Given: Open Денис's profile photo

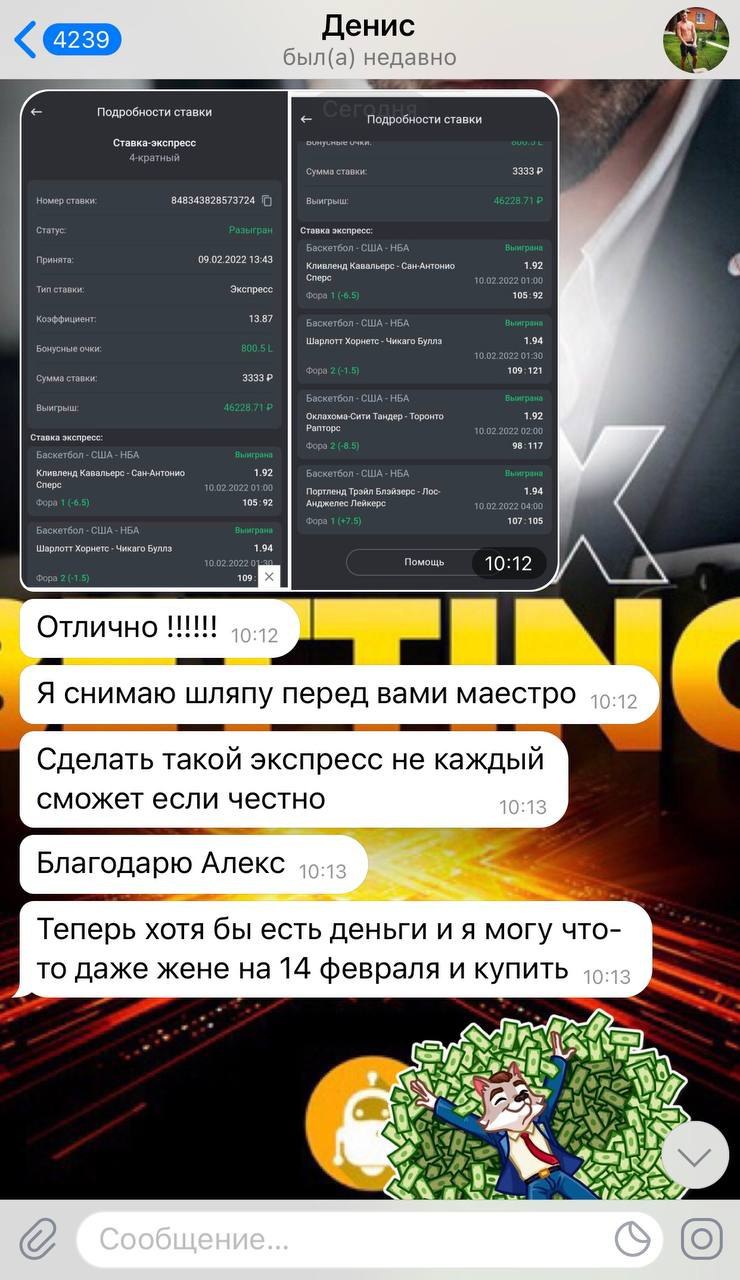Looking at the screenshot, I should (x=696, y=40).
